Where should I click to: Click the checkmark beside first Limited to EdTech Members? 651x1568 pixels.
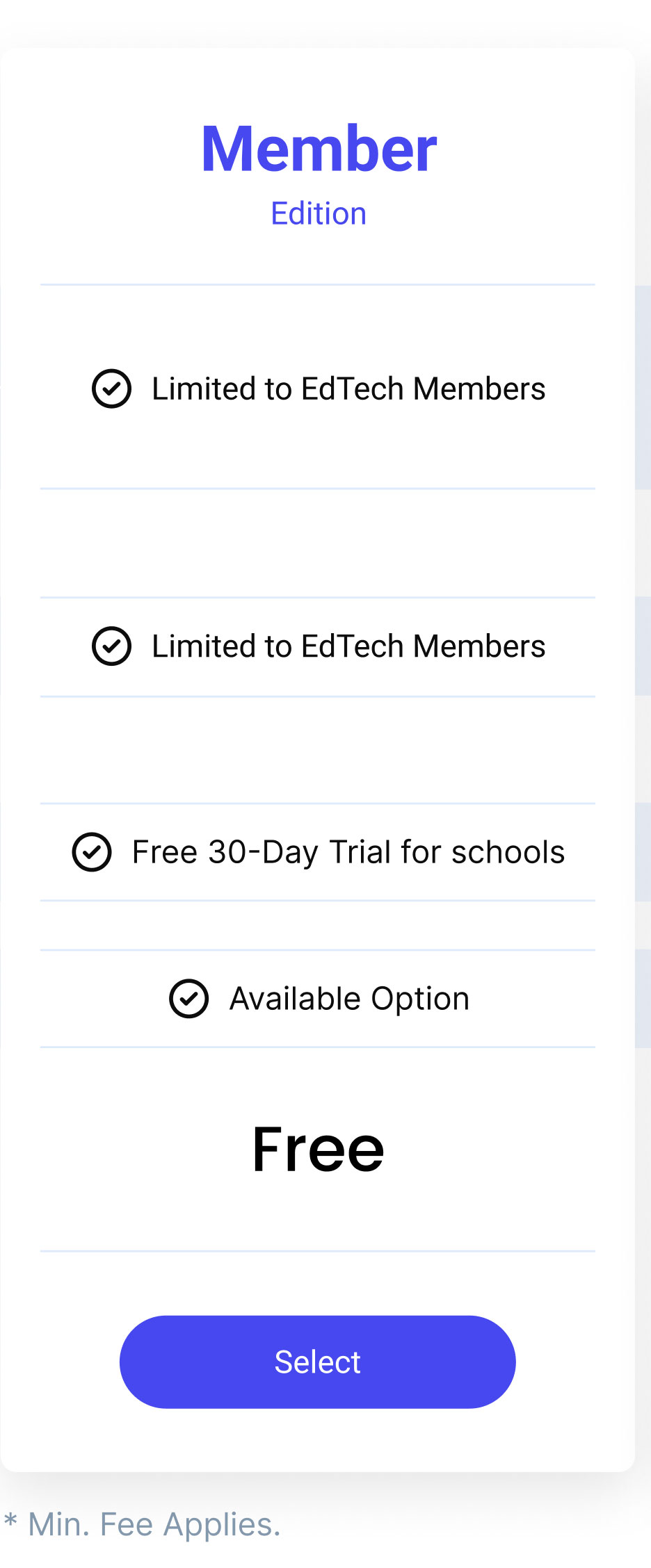111,389
